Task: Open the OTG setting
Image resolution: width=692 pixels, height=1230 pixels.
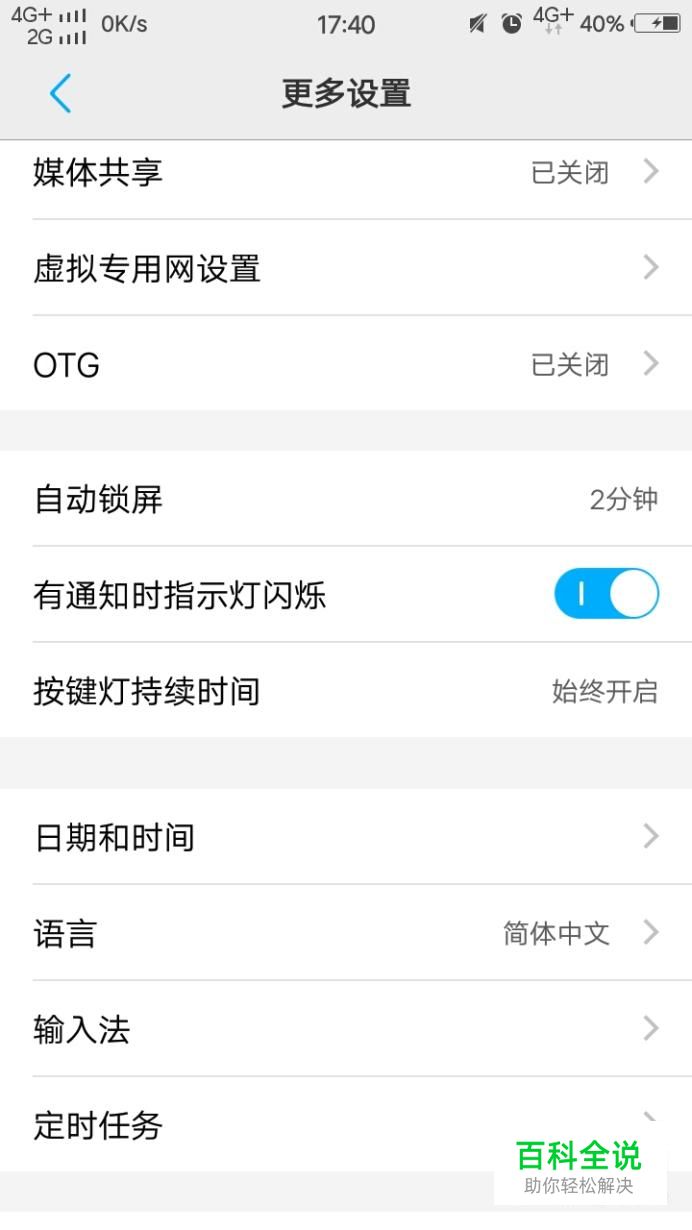Action: [346, 364]
